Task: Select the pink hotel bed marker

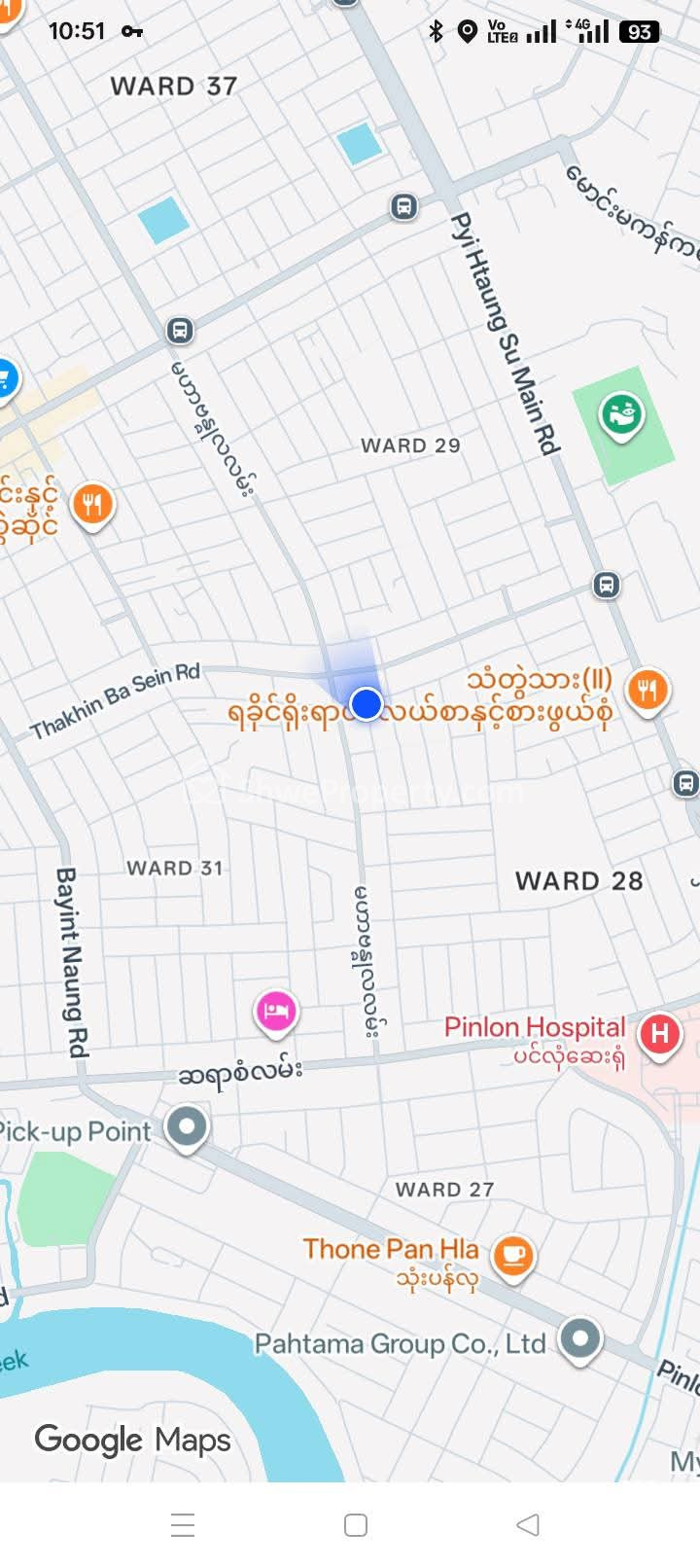Action: [276, 1012]
